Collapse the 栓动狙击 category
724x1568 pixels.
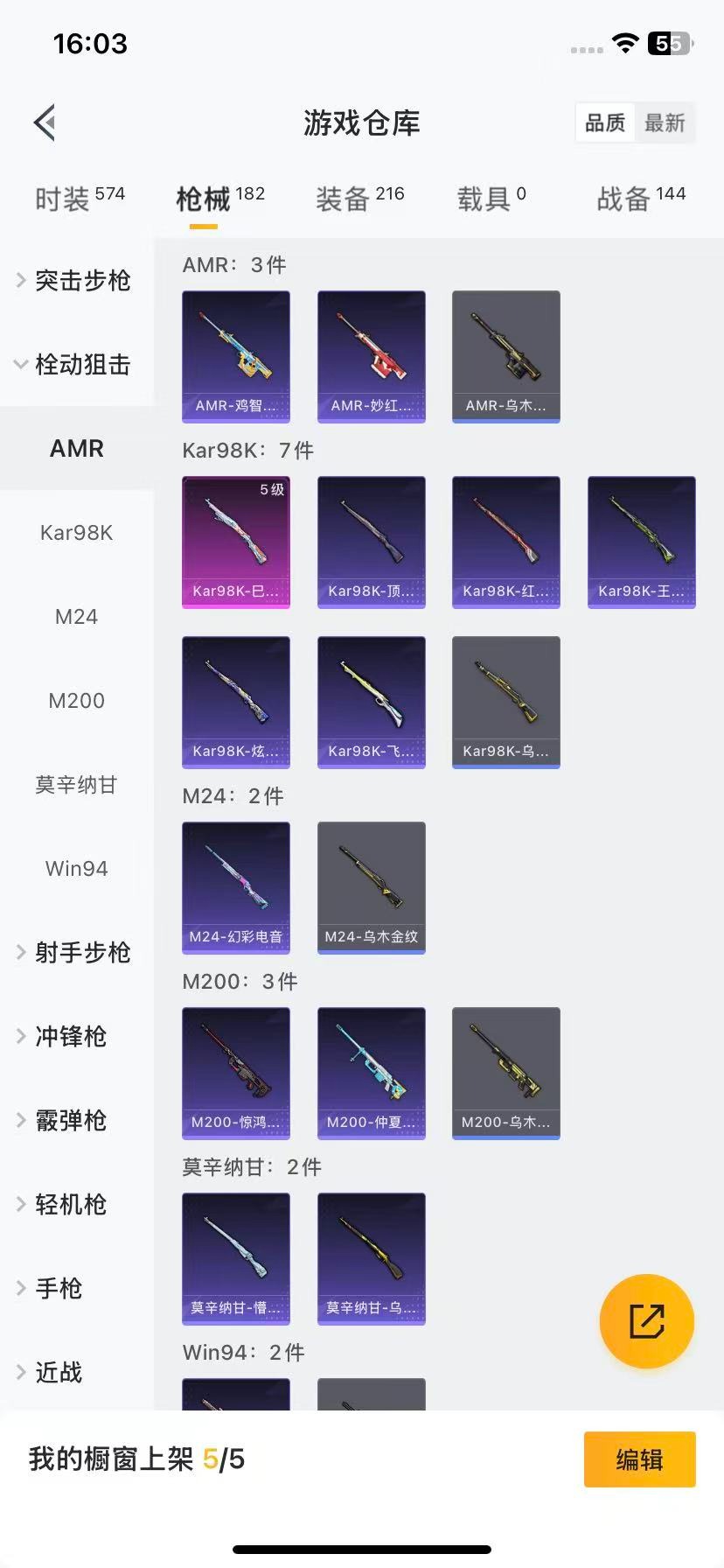(77, 365)
